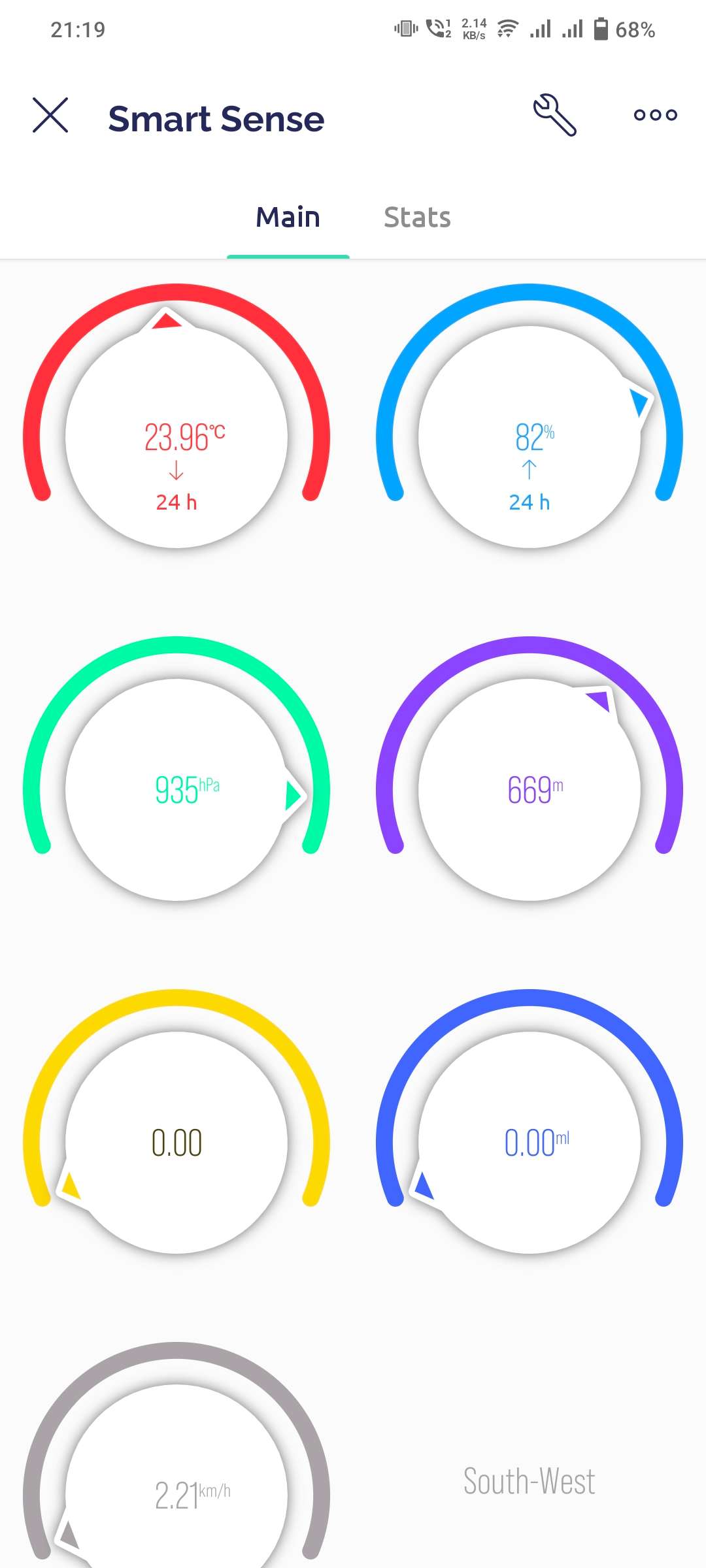Viewport: 706px width, 1568px height.
Task: Open the 669 m altitude gauge
Action: coord(529,791)
